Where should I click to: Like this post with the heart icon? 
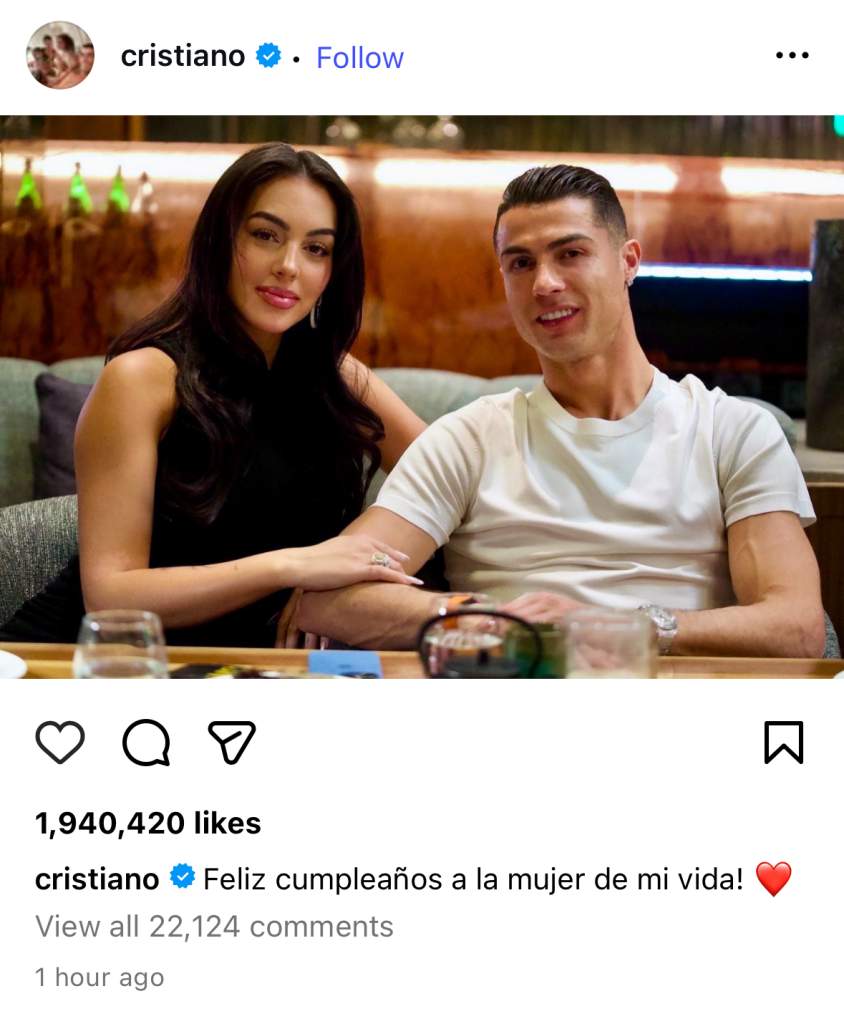(60, 743)
